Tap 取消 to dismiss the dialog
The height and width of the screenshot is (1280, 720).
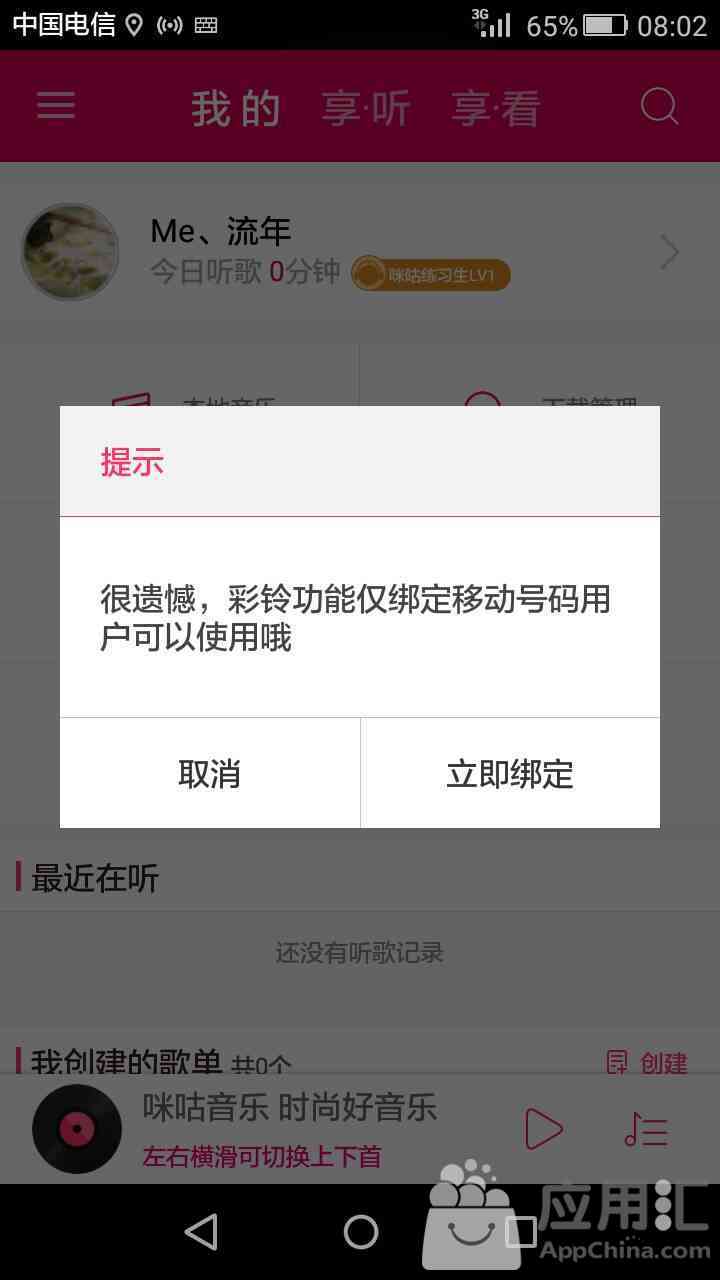[210, 773]
